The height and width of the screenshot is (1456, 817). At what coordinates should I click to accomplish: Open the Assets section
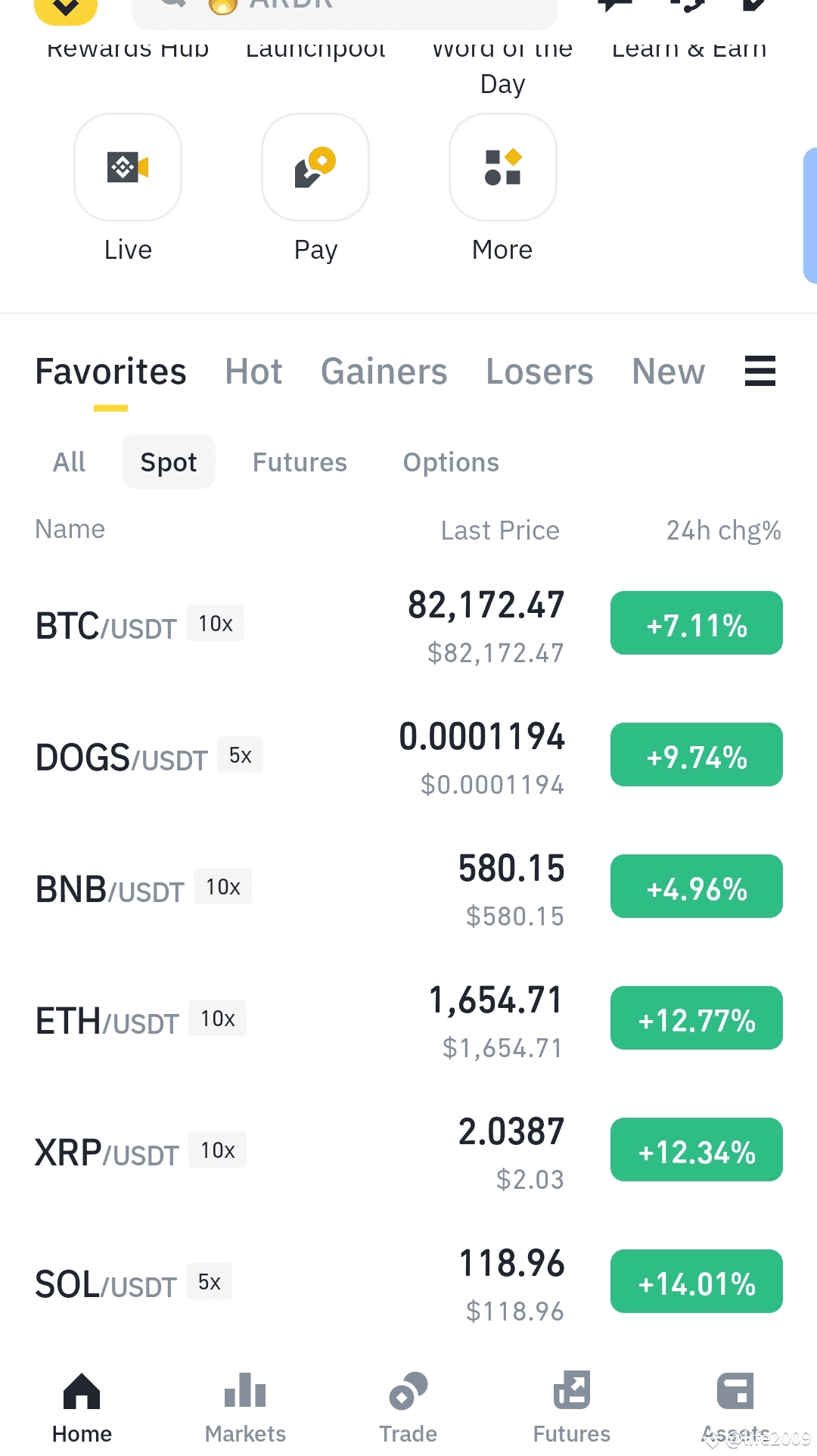pos(735,1404)
